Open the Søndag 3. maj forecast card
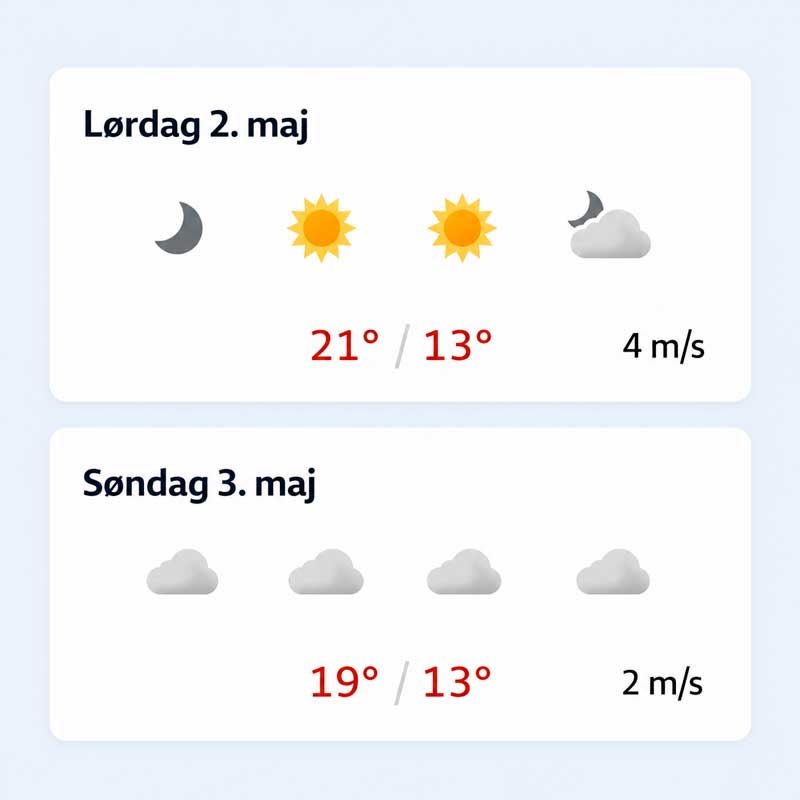The width and height of the screenshot is (800, 800). click(x=400, y=584)
